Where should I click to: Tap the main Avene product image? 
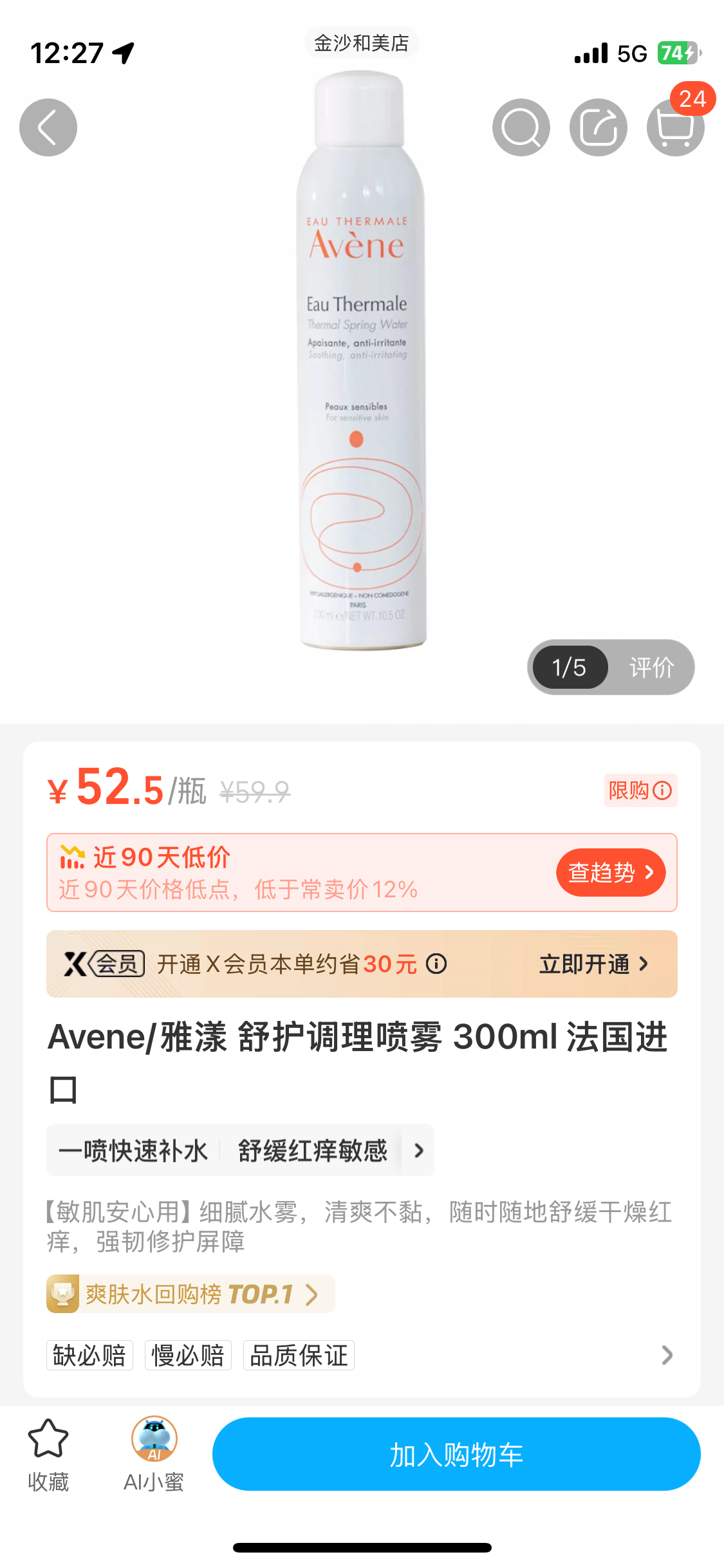pyautogui.click(x=361, y=360)
